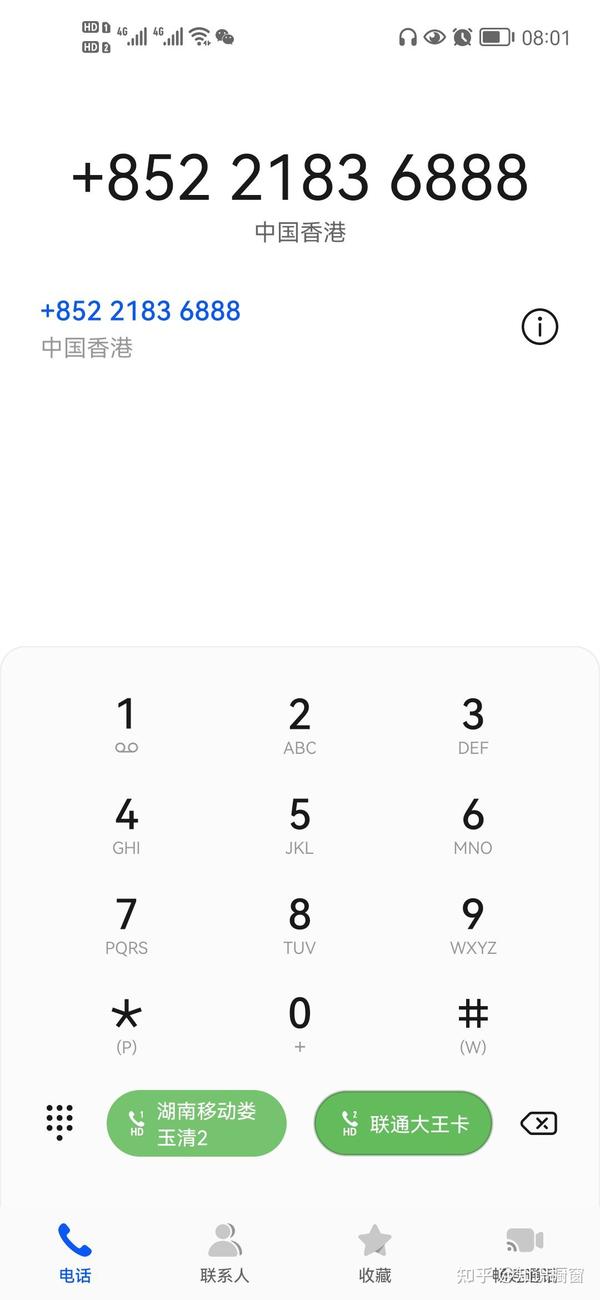This screenshot has height=1300, width=600.
Task: Call using SIM 2 联通大王卡
Action: tap(403, 1123)
